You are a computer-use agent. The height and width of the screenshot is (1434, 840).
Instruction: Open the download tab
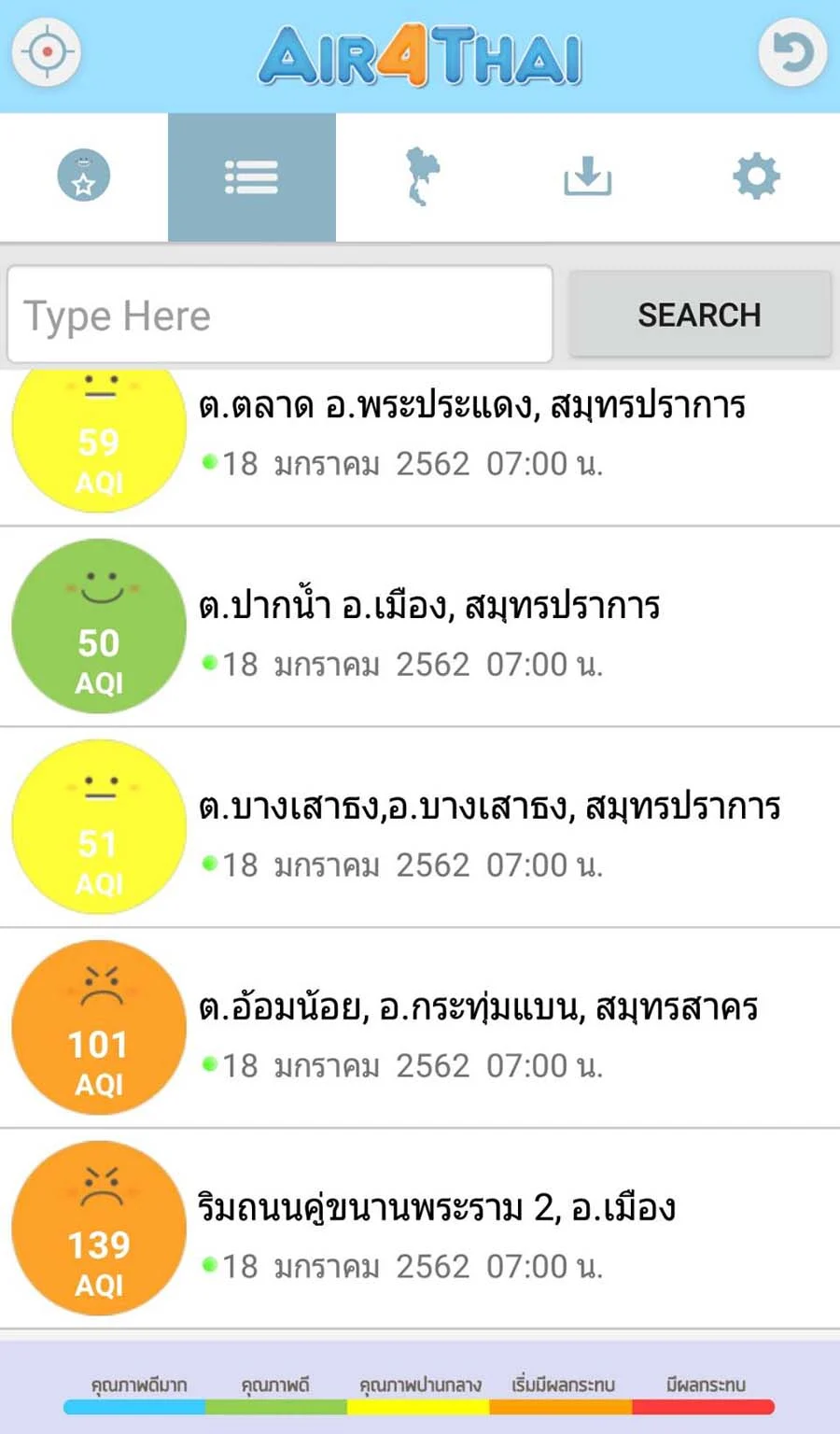(x=588, y=176)
